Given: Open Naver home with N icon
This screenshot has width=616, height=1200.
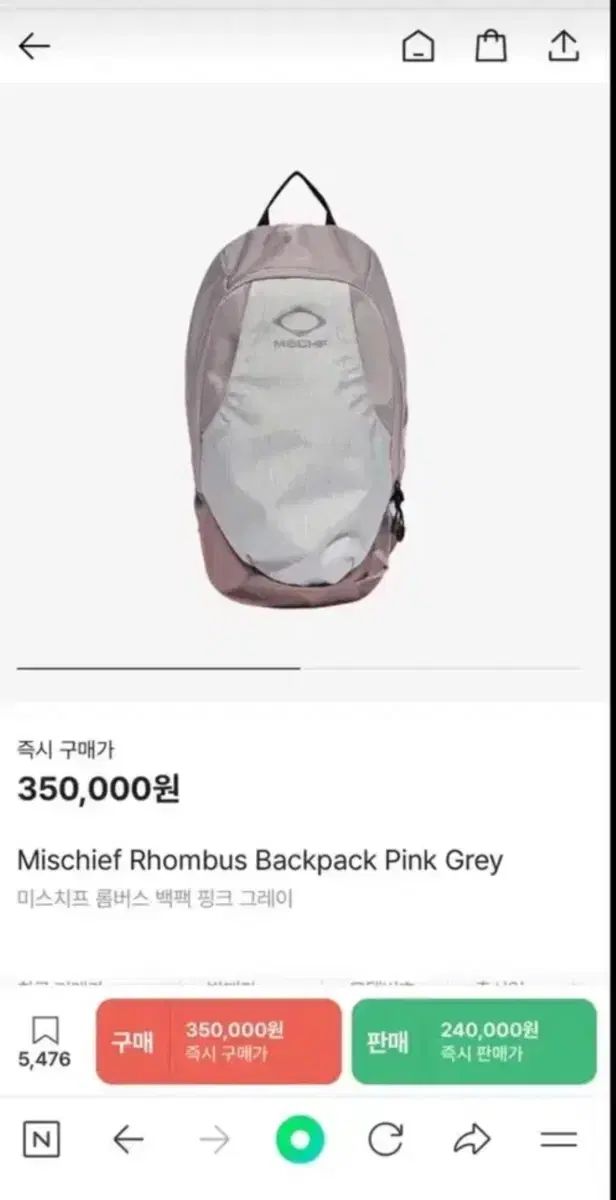Looking at the screenshot, I should (41, 1139).
